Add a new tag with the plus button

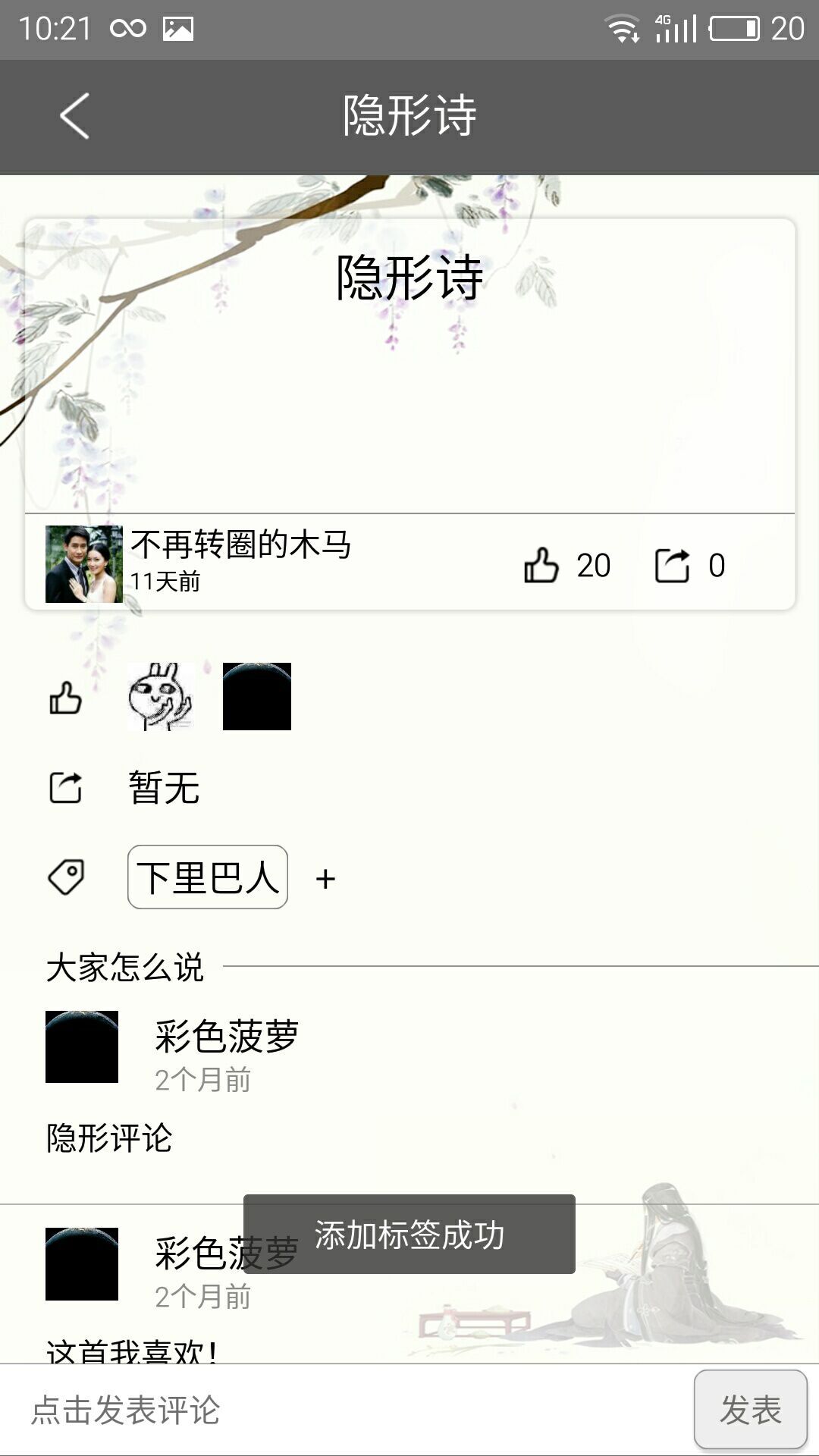pyautogui.click(x=325, y=879)
